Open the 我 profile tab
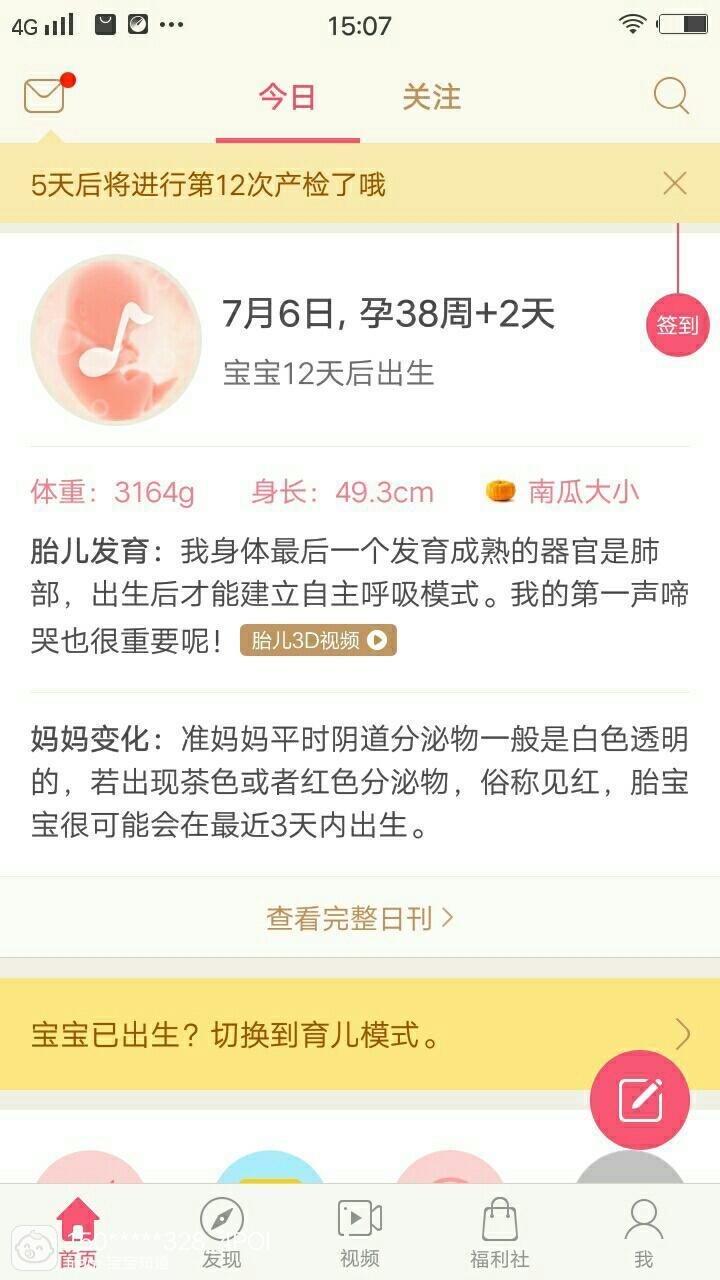 click(643, 1233)
